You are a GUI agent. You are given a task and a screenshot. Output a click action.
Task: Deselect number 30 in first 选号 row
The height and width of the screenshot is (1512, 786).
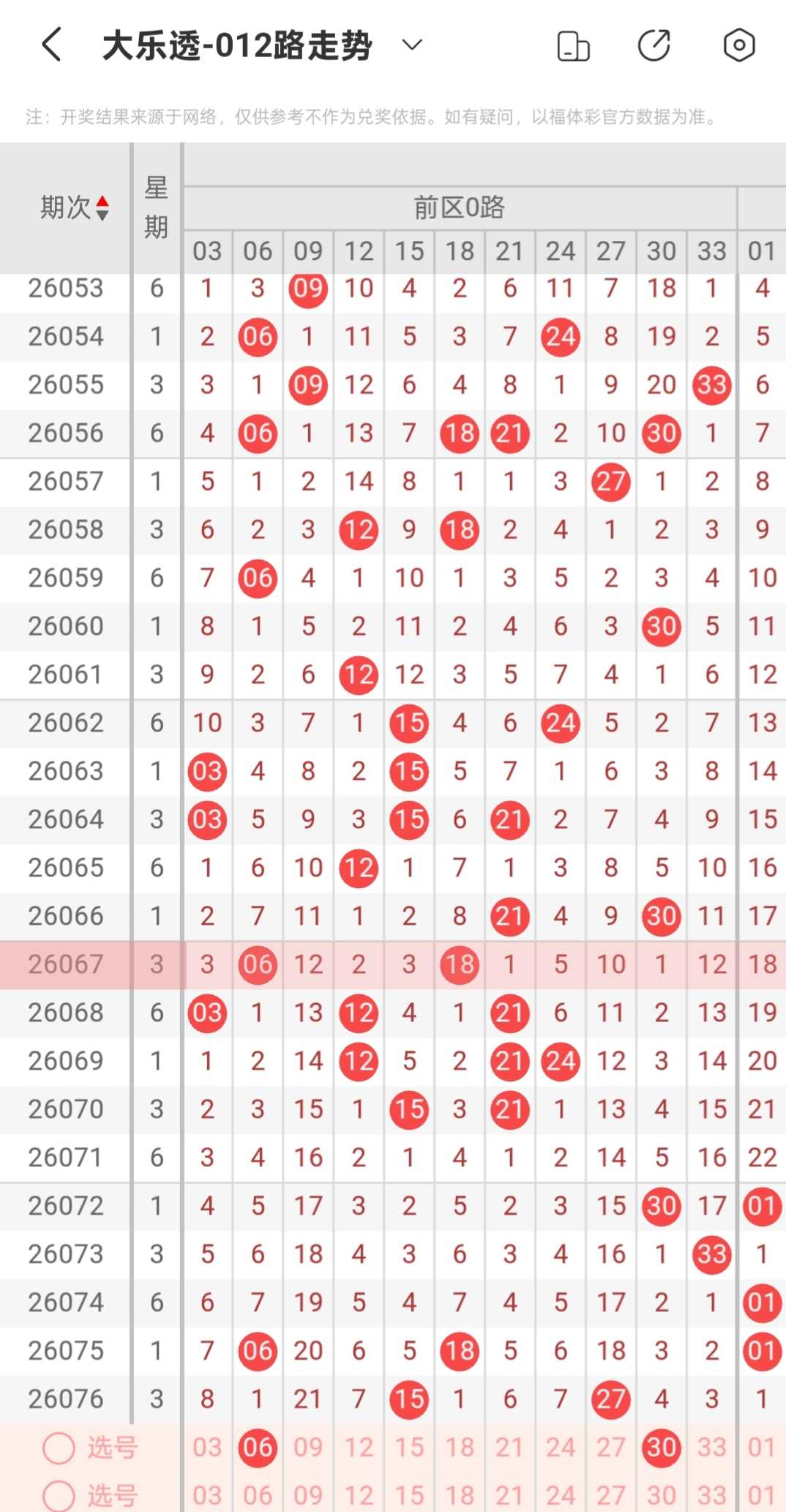[x=662, y=1448]
